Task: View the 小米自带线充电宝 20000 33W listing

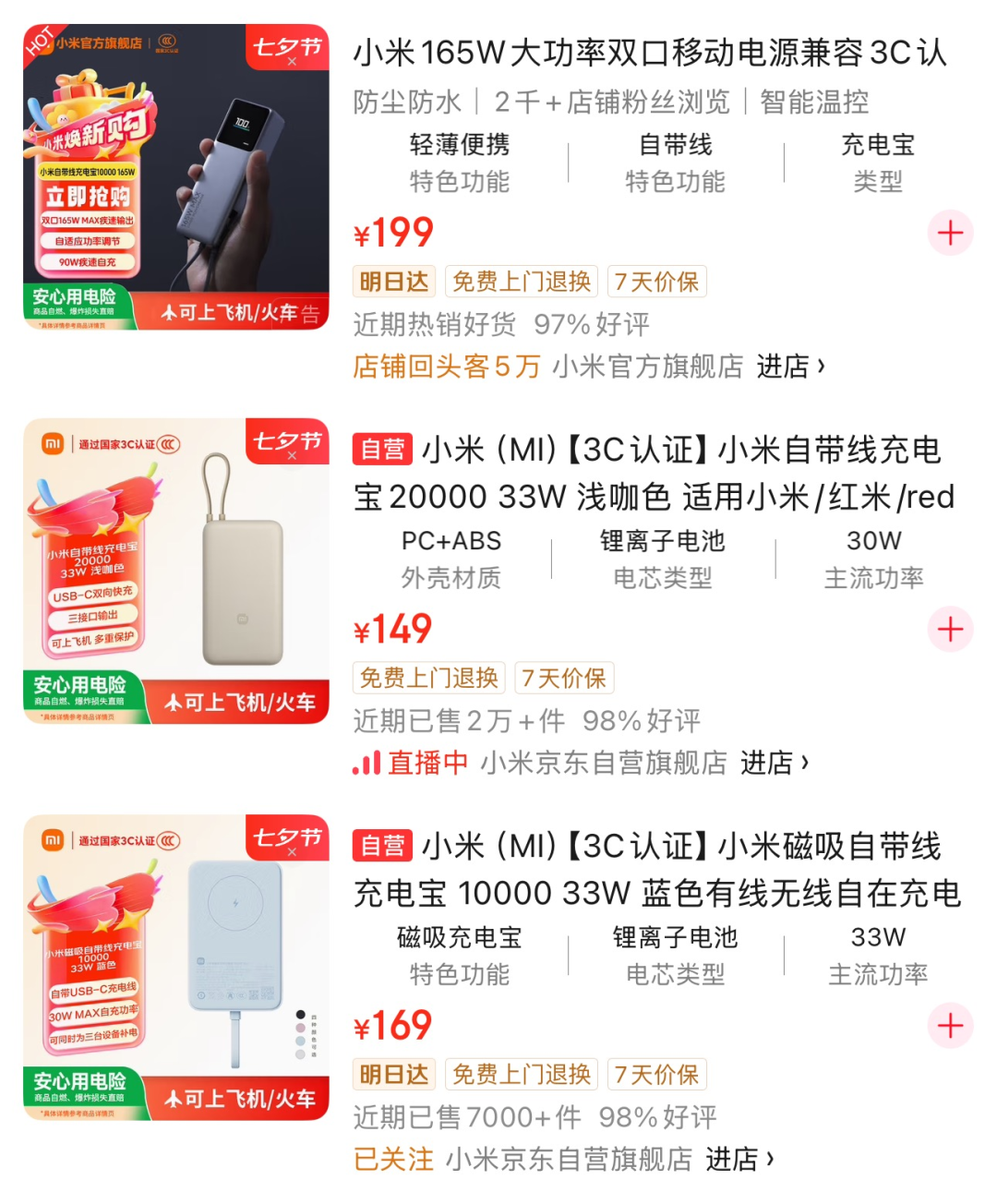Action: point(653,473)
